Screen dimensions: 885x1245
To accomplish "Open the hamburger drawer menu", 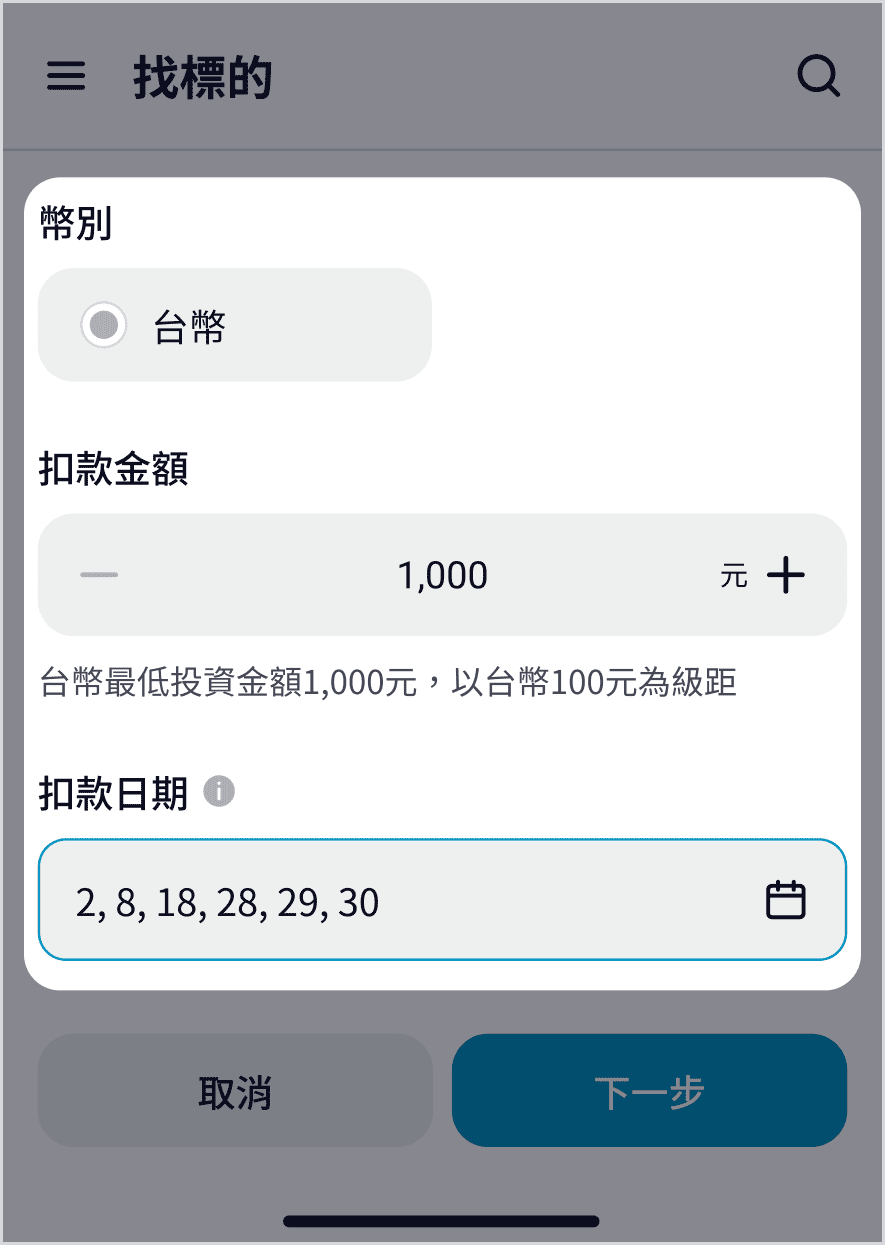I will pos(66,77).
